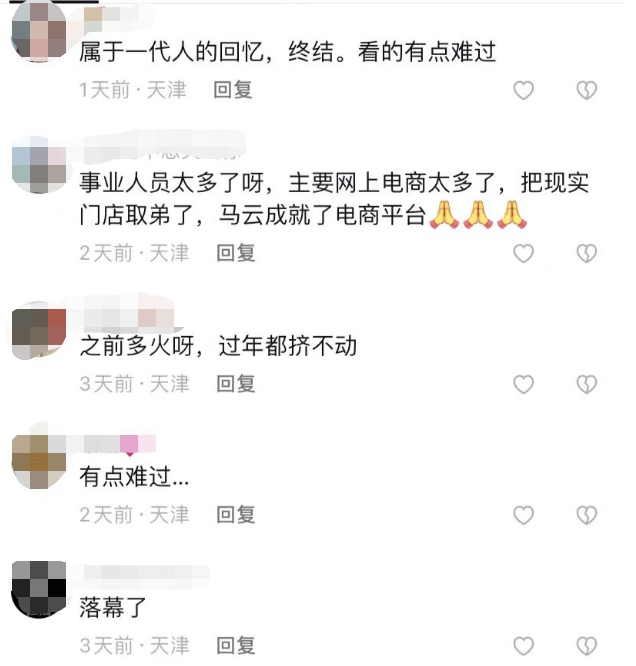
Task: Open the avatar of the '之前多火呀' commenter
Action: click(38, 329)
